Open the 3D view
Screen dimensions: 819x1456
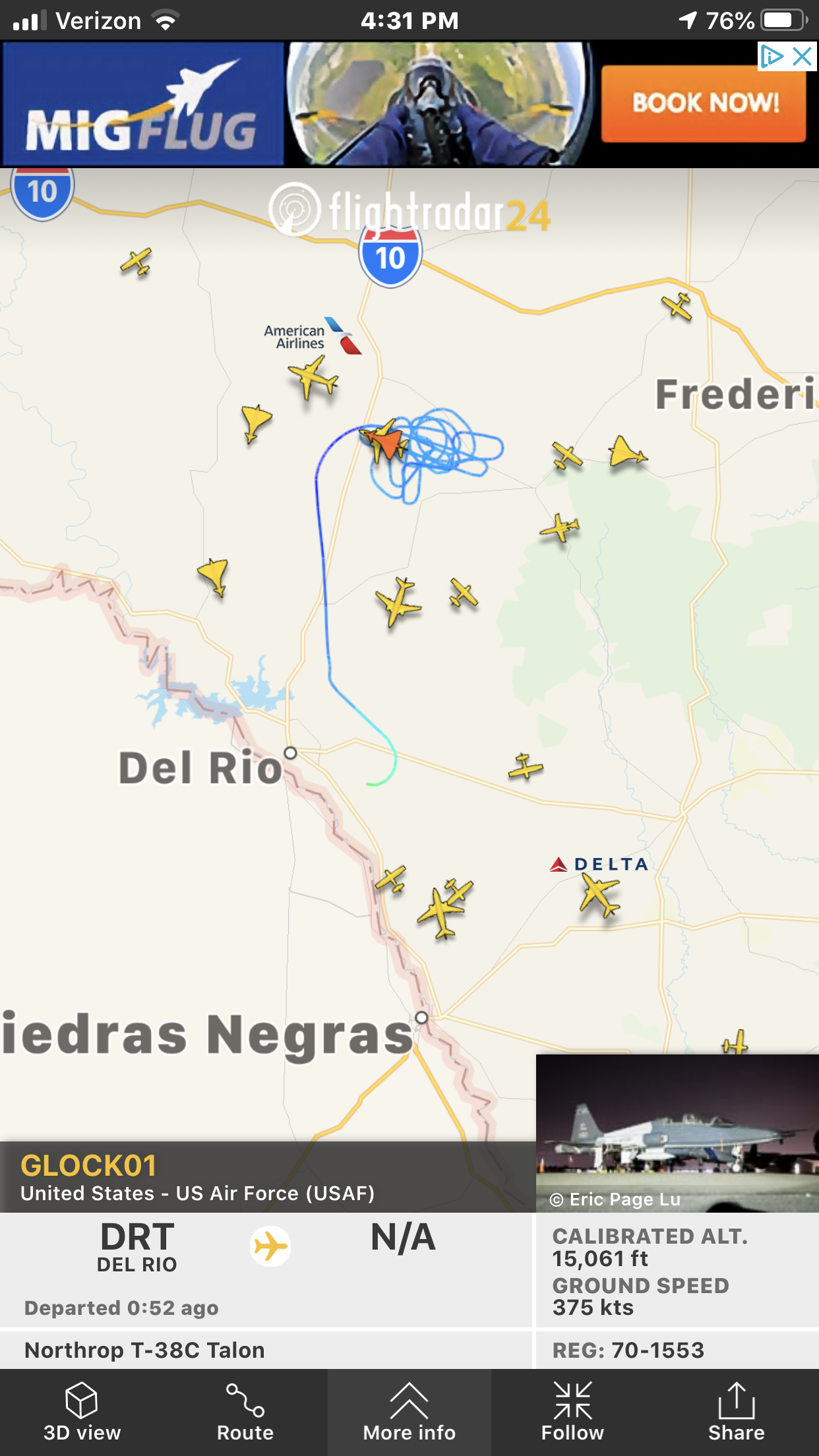(x=82, y=1412)
